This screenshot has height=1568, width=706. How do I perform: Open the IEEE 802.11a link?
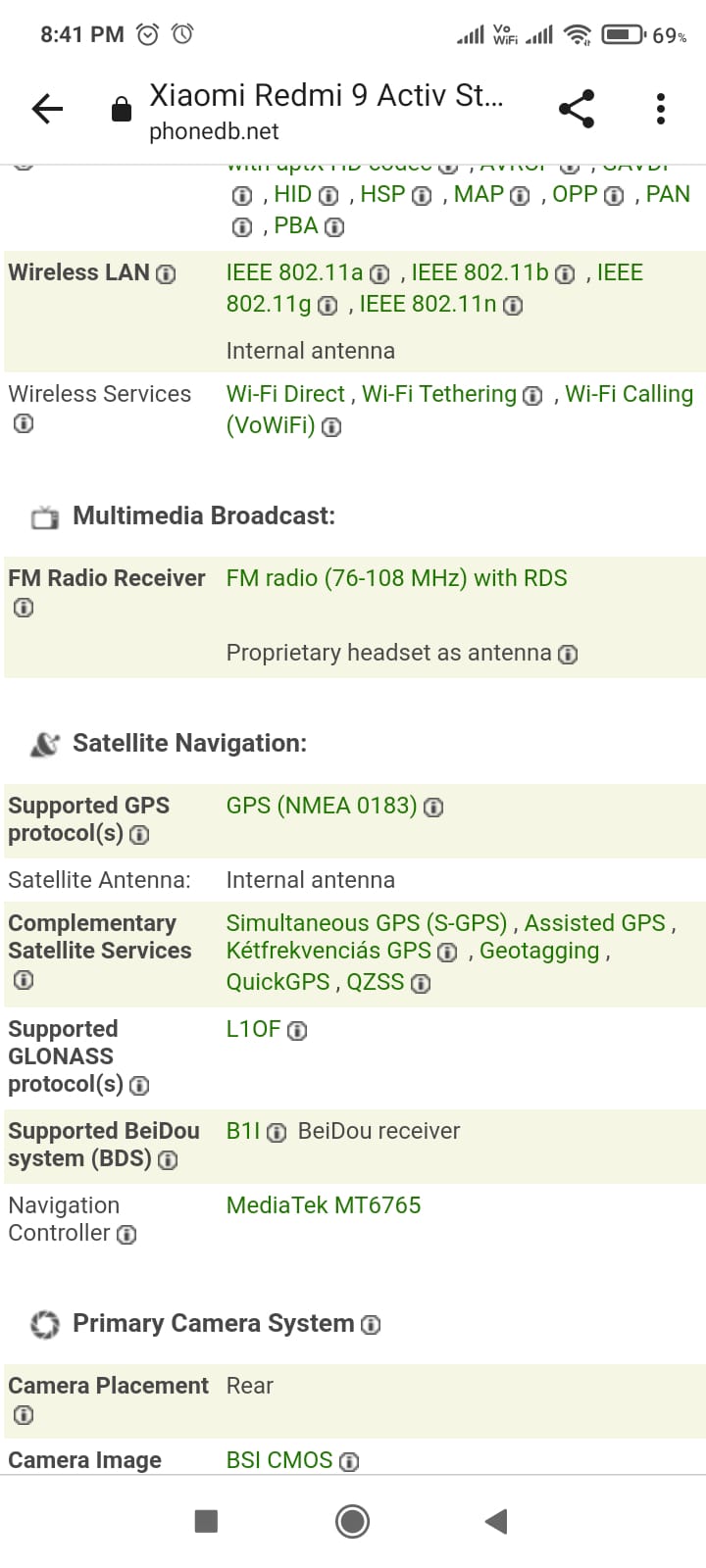tap(294, 272)
